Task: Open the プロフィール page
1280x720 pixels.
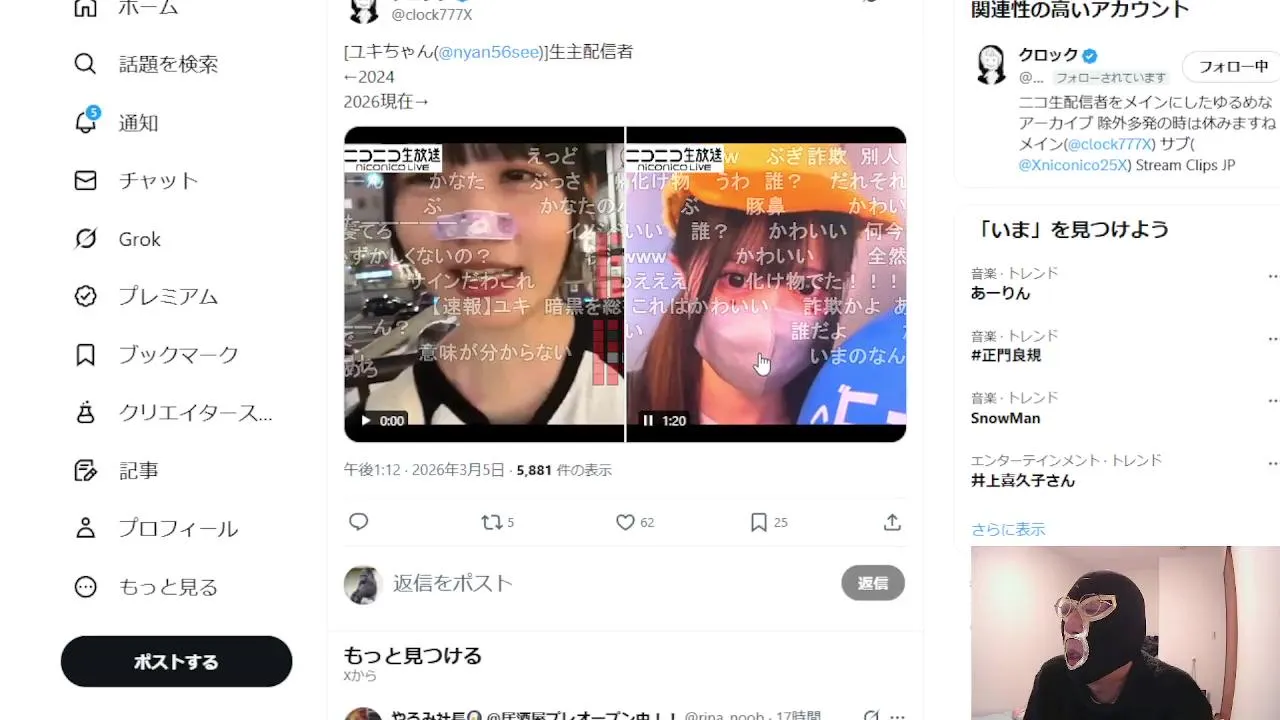Action: 177,528
